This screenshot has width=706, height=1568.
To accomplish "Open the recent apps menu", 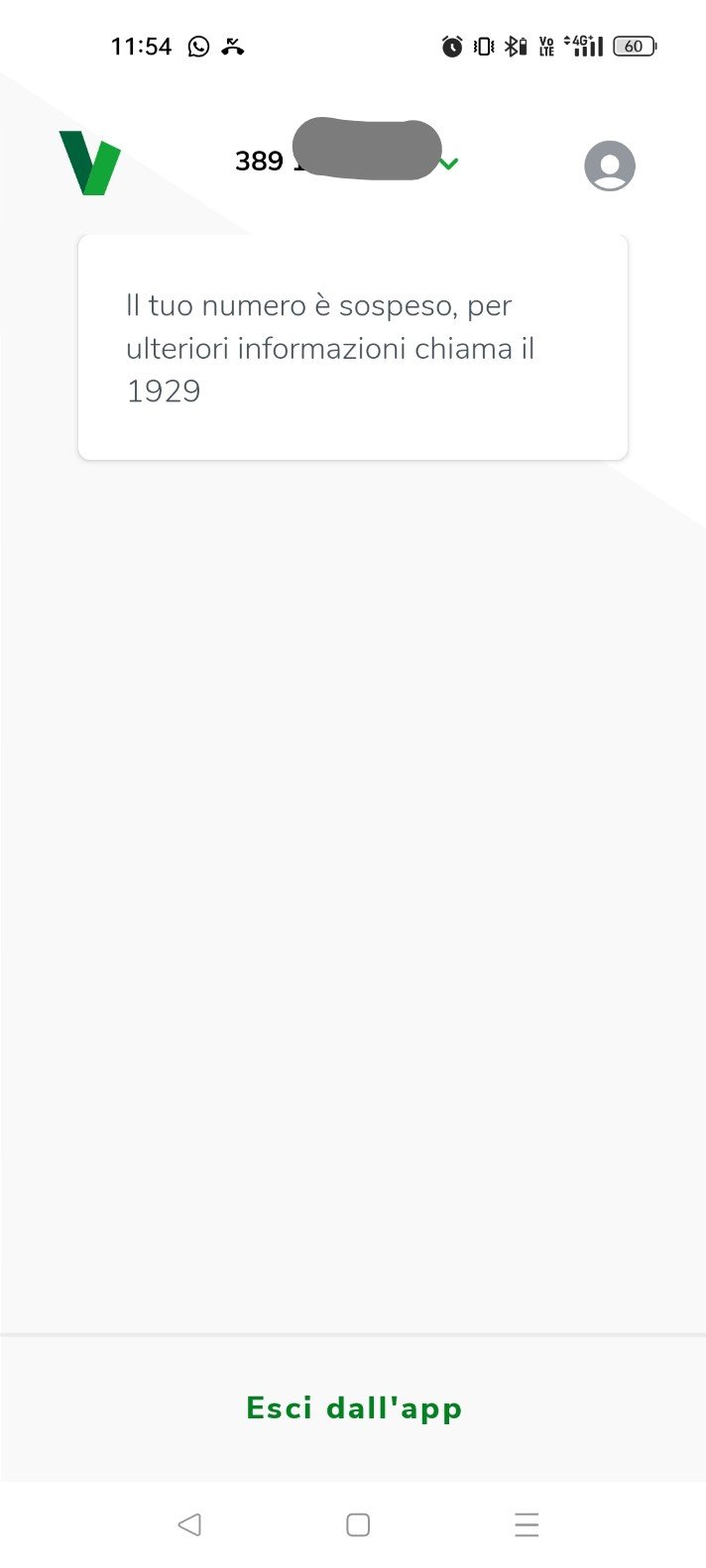I will (x=527, y=1523).
